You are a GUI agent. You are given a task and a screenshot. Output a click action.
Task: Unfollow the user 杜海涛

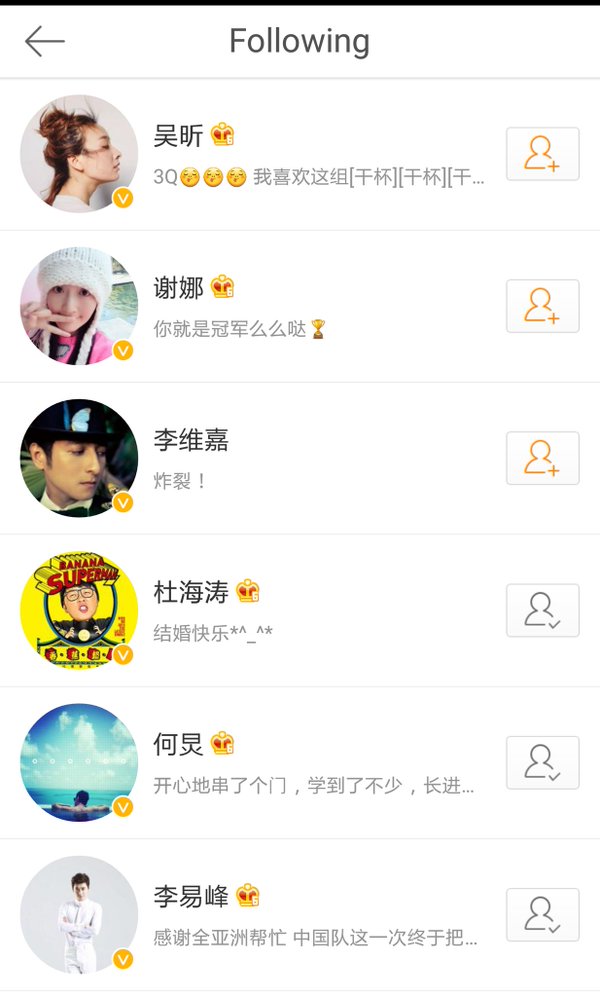click(542, 610)
